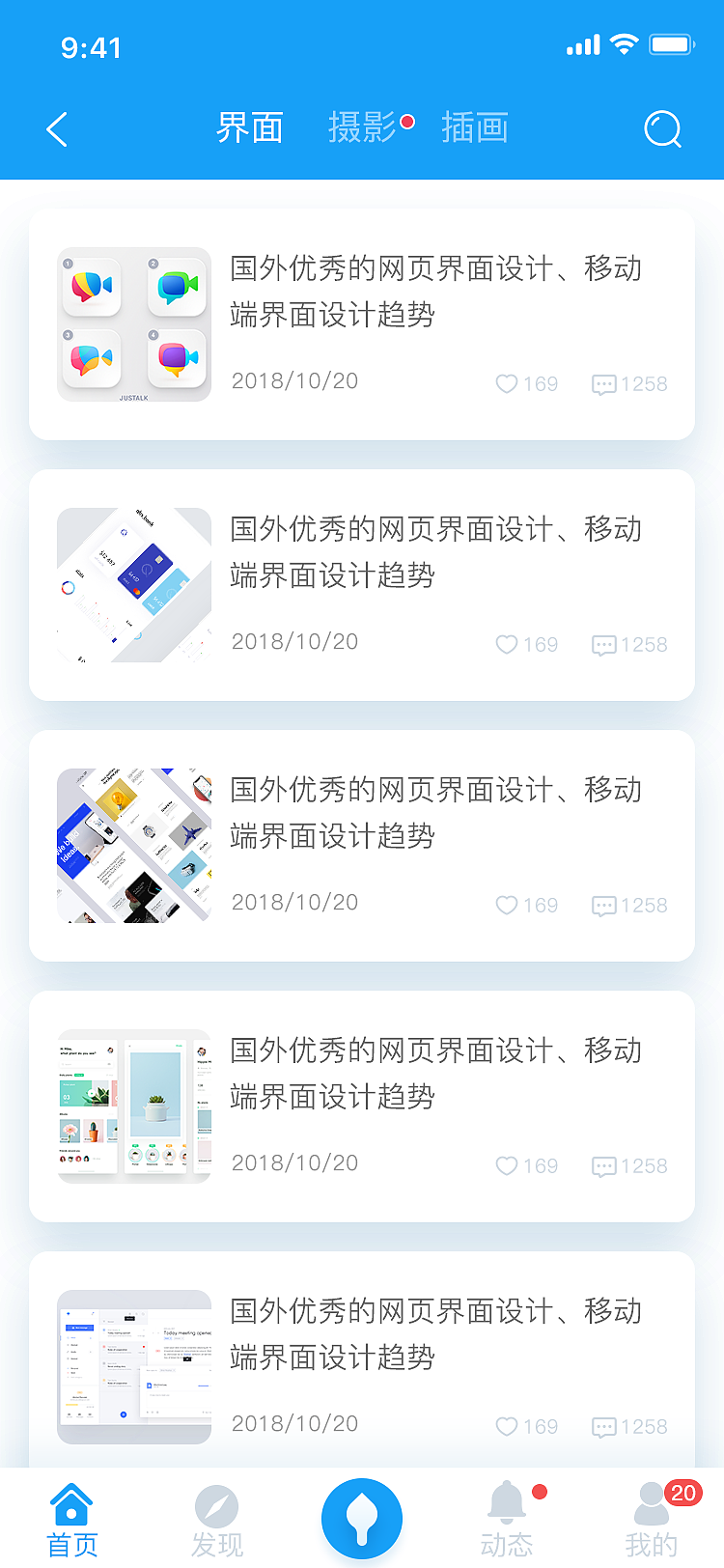Open 发现 discover via the compass icon
The height and width of the screenshot is (1568, 724).
click(217, 1504)
